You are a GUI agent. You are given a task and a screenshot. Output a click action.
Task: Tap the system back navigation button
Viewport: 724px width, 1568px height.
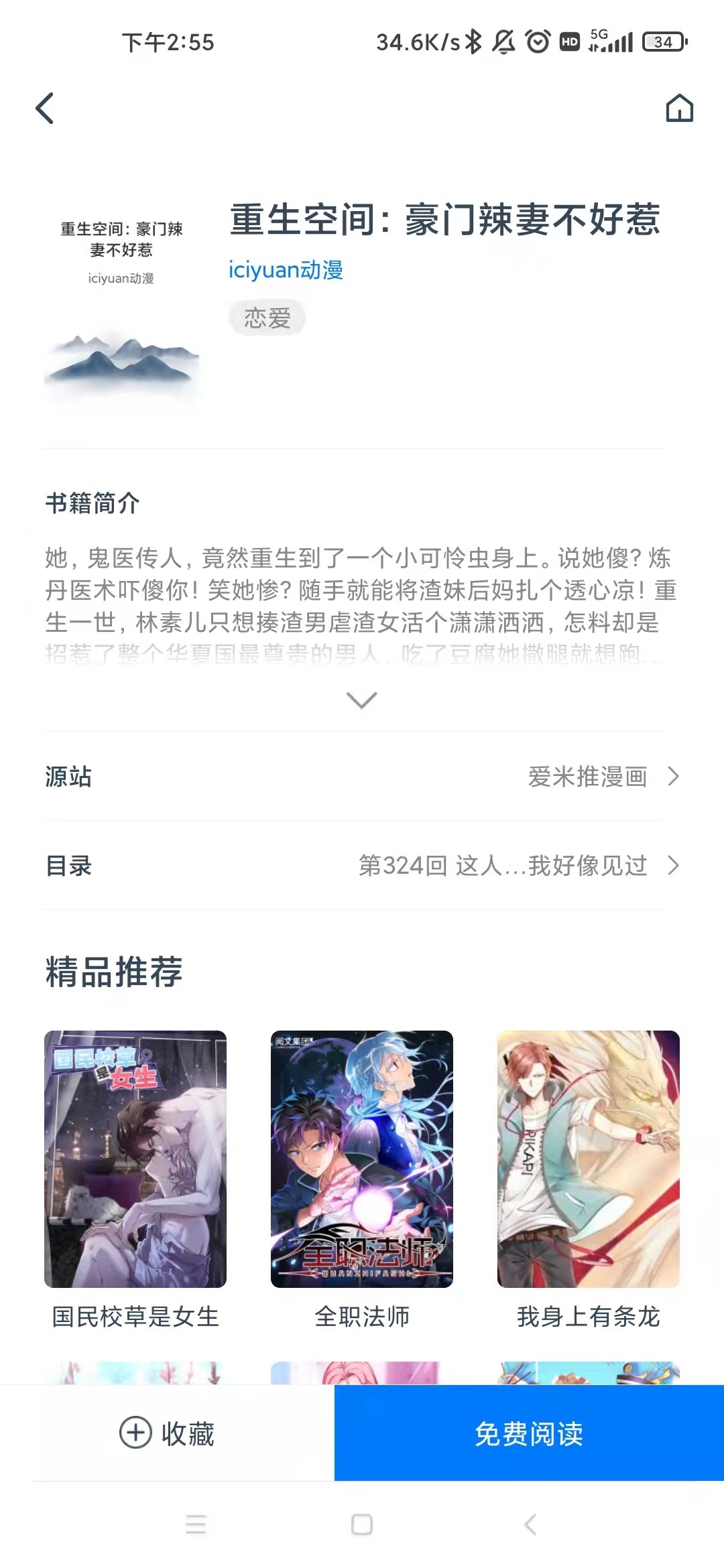530,1524
